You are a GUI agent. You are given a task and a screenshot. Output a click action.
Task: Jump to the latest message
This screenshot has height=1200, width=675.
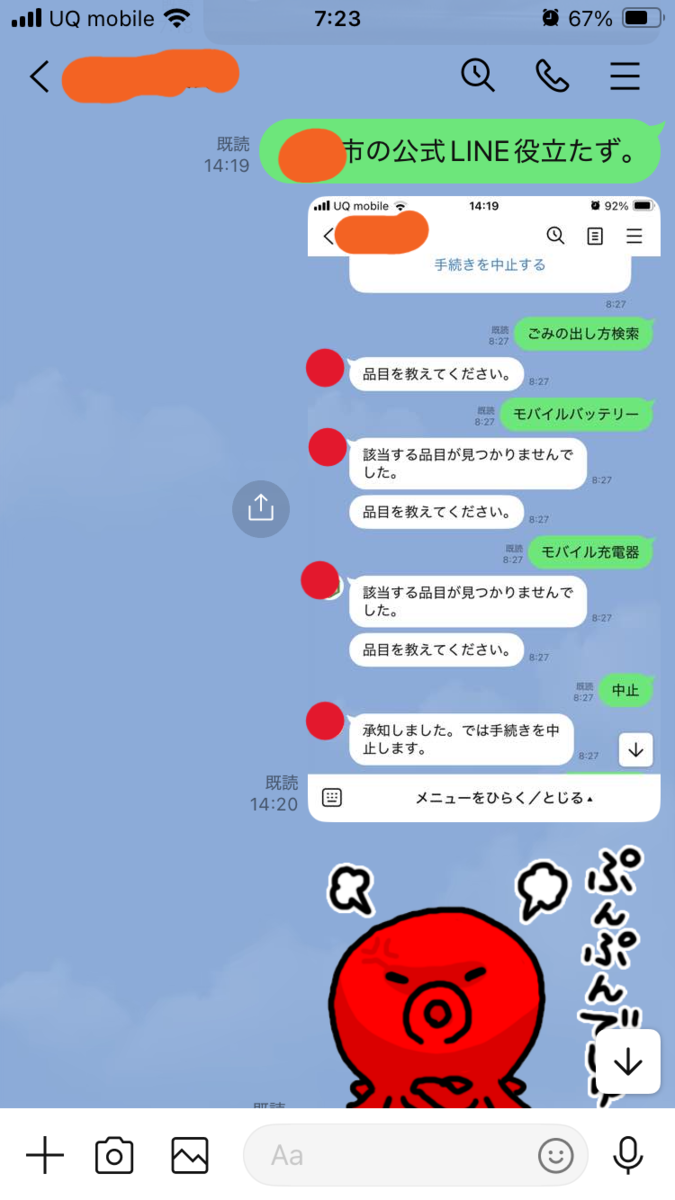[628, 1062]
